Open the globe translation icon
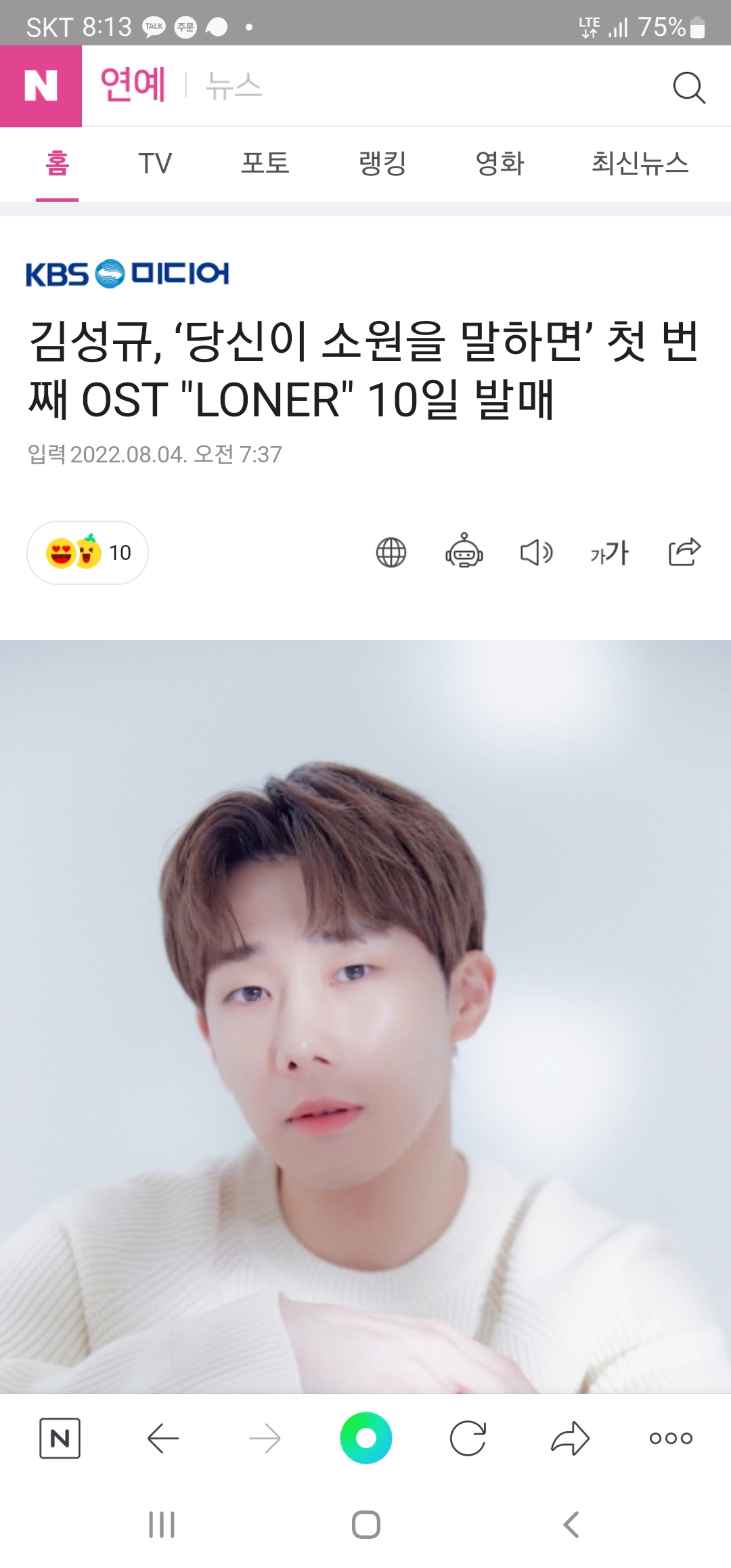The width and height of the screenshot is (731, 1568). (391, 552)
